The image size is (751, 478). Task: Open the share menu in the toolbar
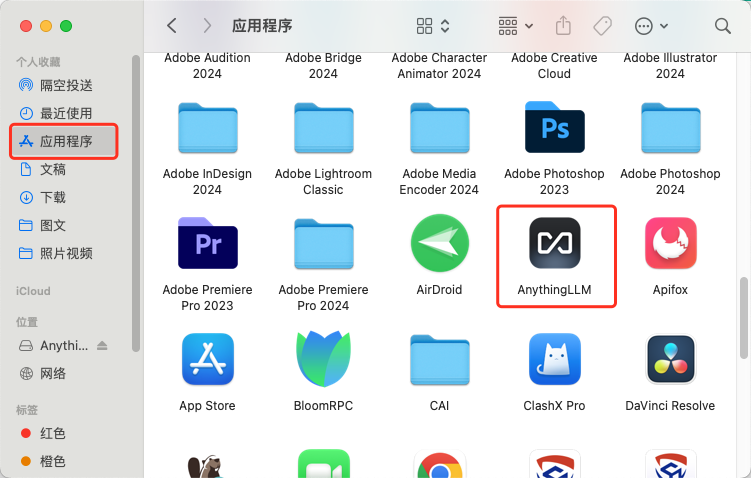click(x=563, y=25)
